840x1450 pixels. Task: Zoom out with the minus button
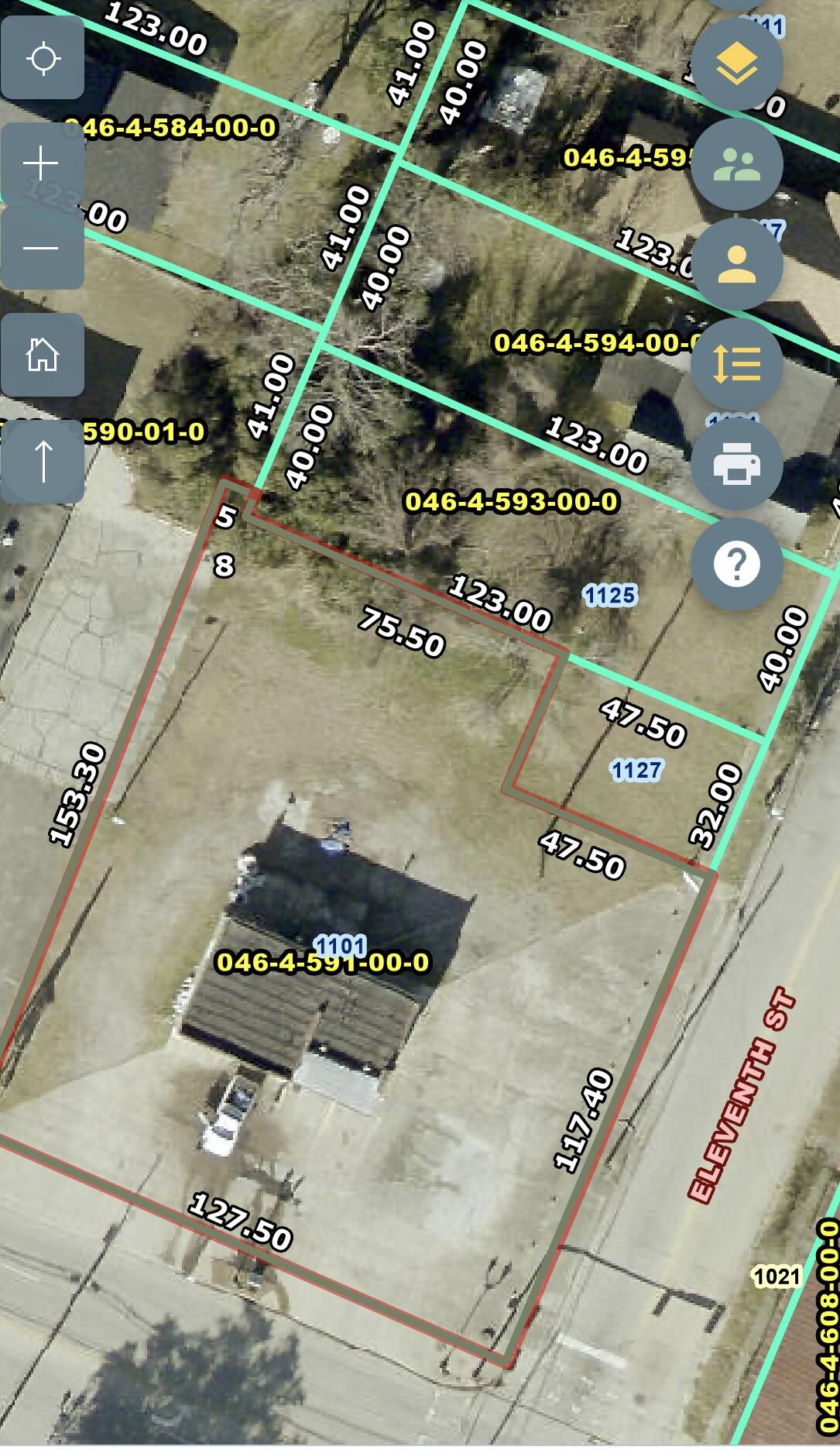(42, 248)
